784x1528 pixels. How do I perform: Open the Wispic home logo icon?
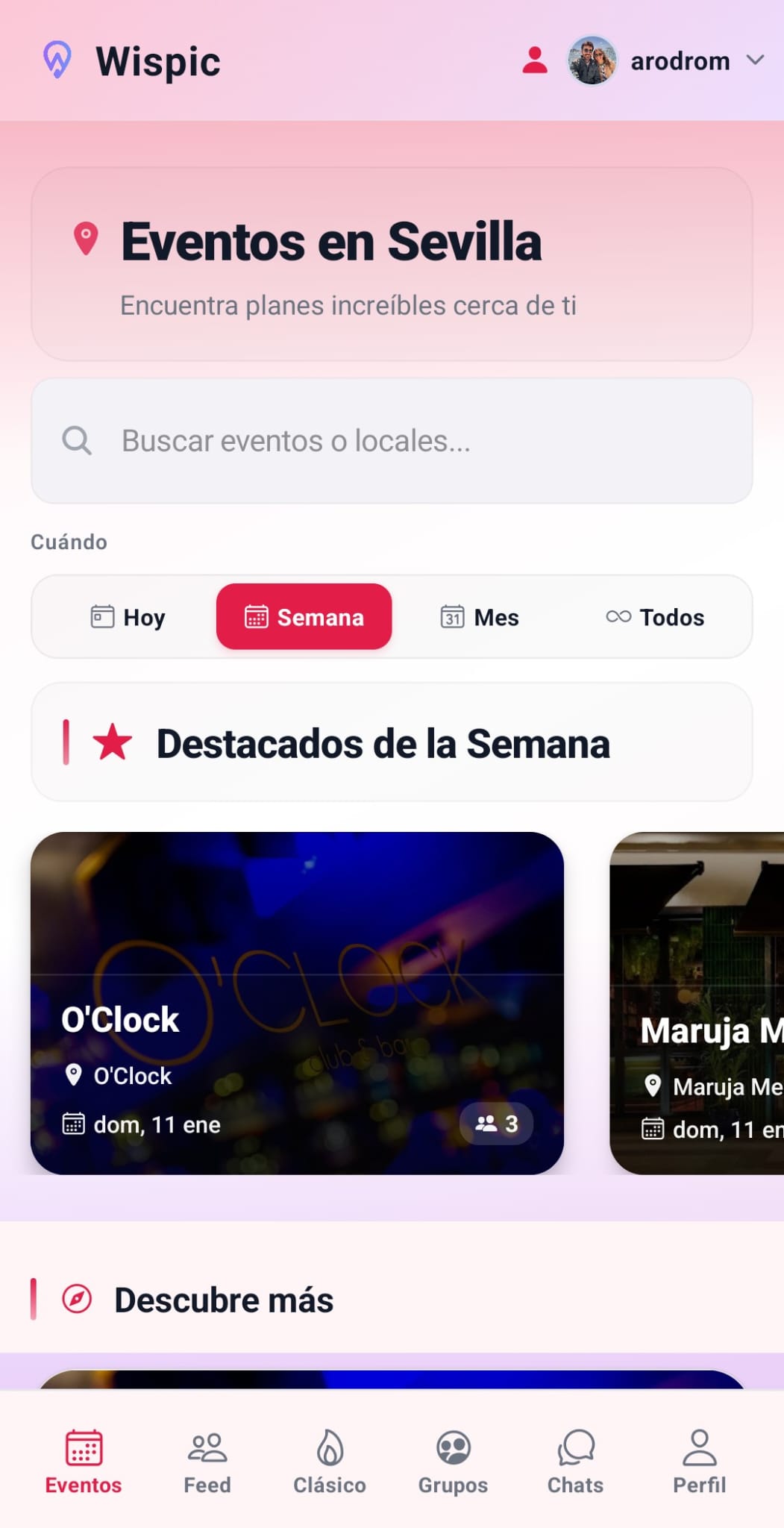[x=59, y=60]
